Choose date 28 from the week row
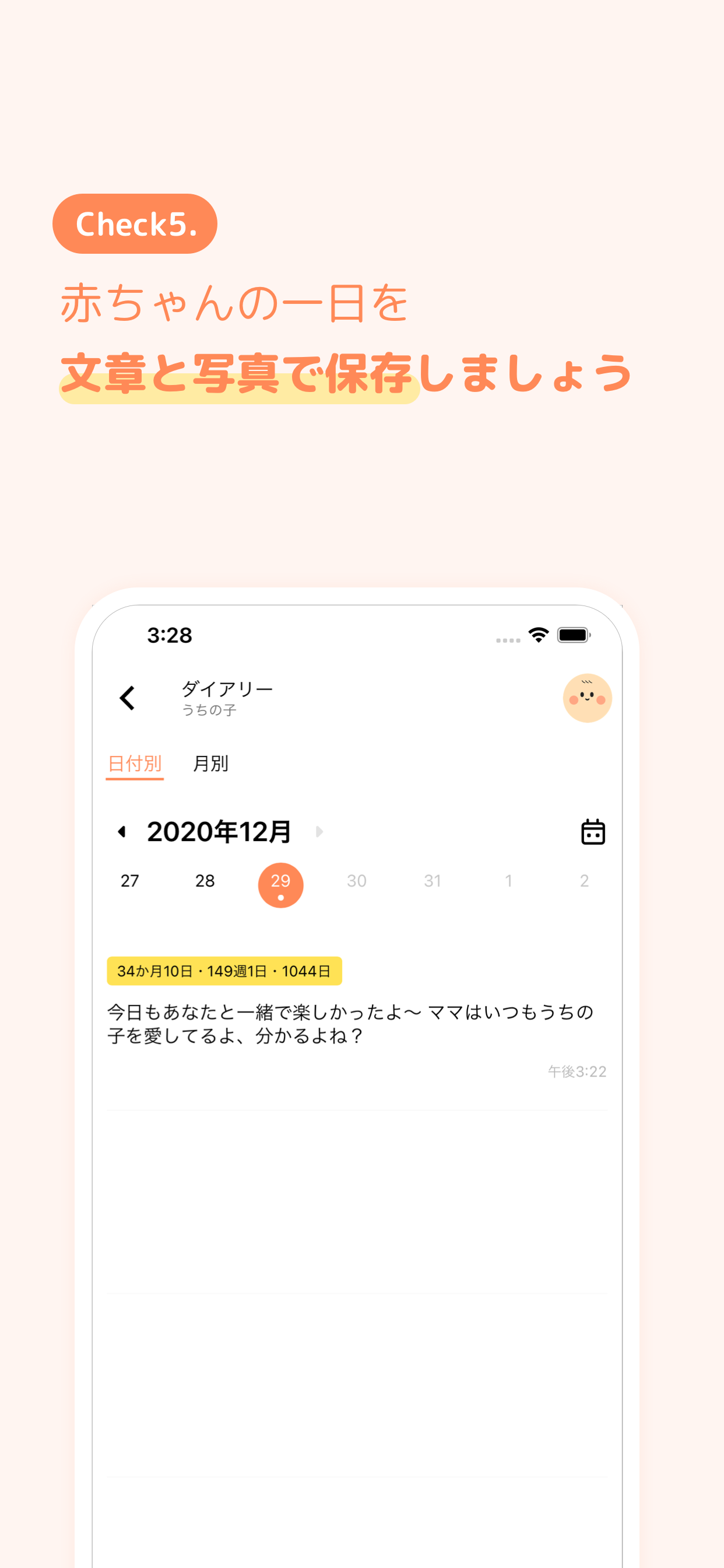The width and height of the screenshot is (724, 1568). pos(205,880)
